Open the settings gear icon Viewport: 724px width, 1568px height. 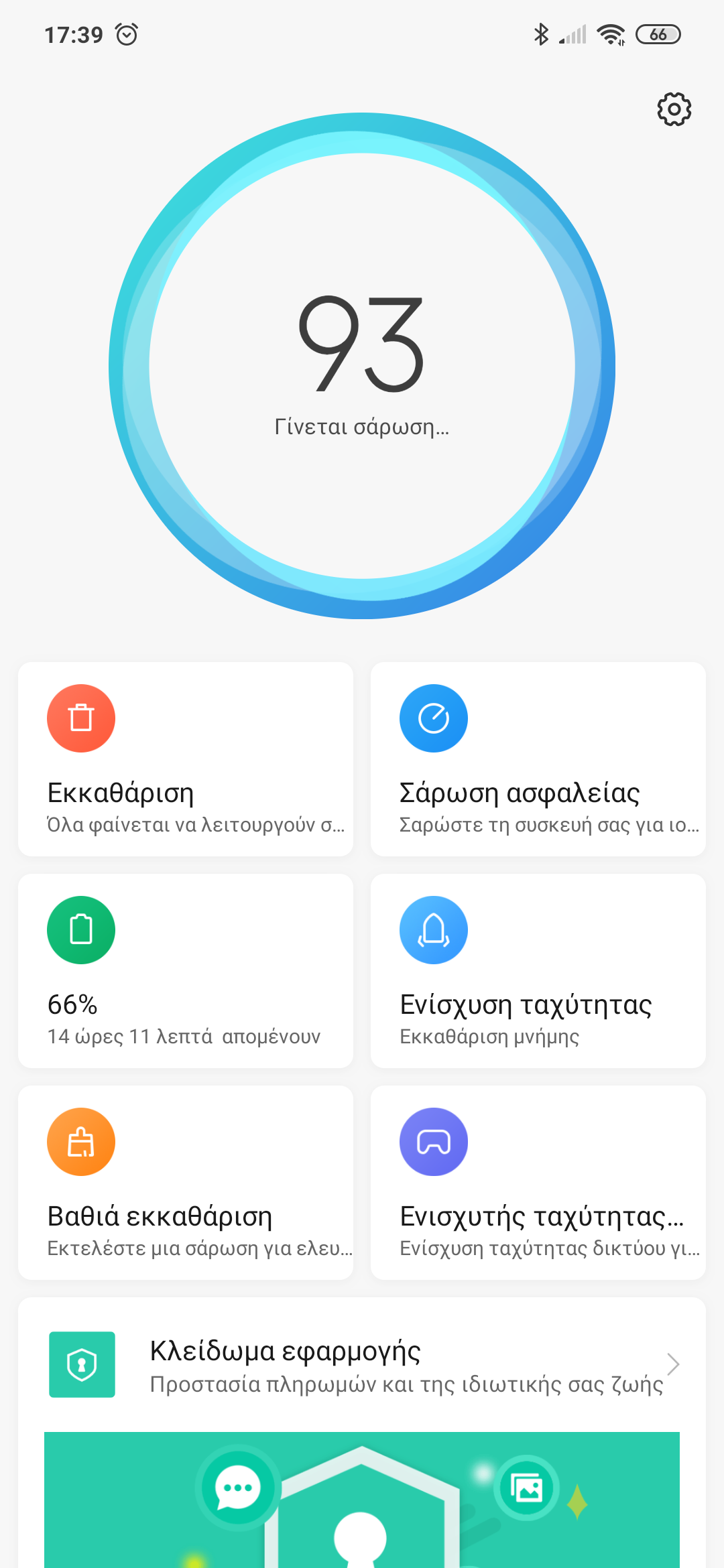(x=674, y=109)
